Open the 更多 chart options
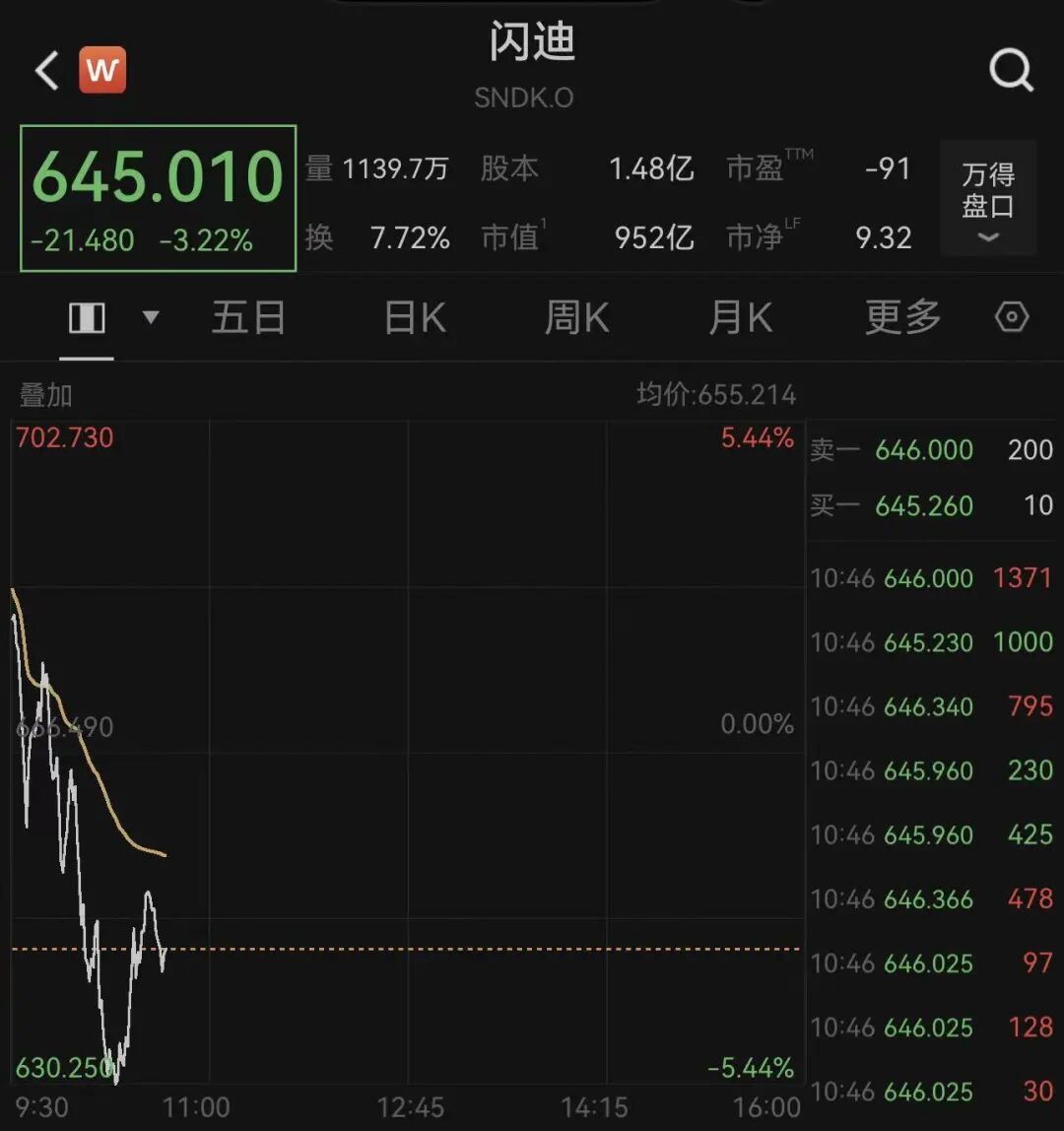 [x=902, y=317]
